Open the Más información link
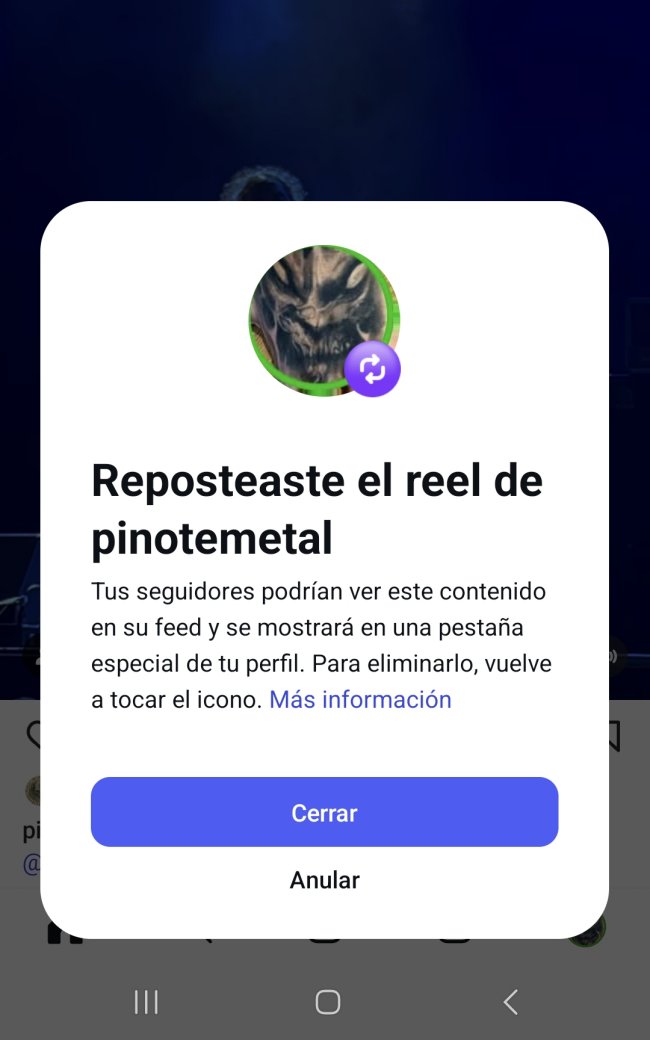This screenshot has width=650, height=1040. (360, 700)
